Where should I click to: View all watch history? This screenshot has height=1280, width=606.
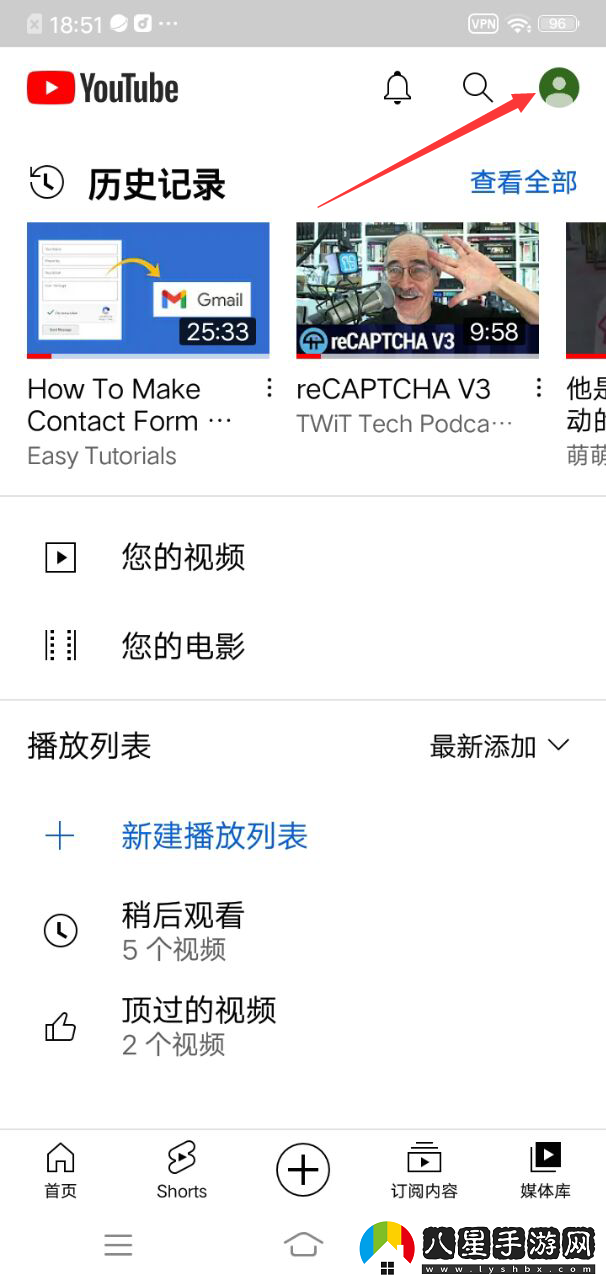coord(523,182)
